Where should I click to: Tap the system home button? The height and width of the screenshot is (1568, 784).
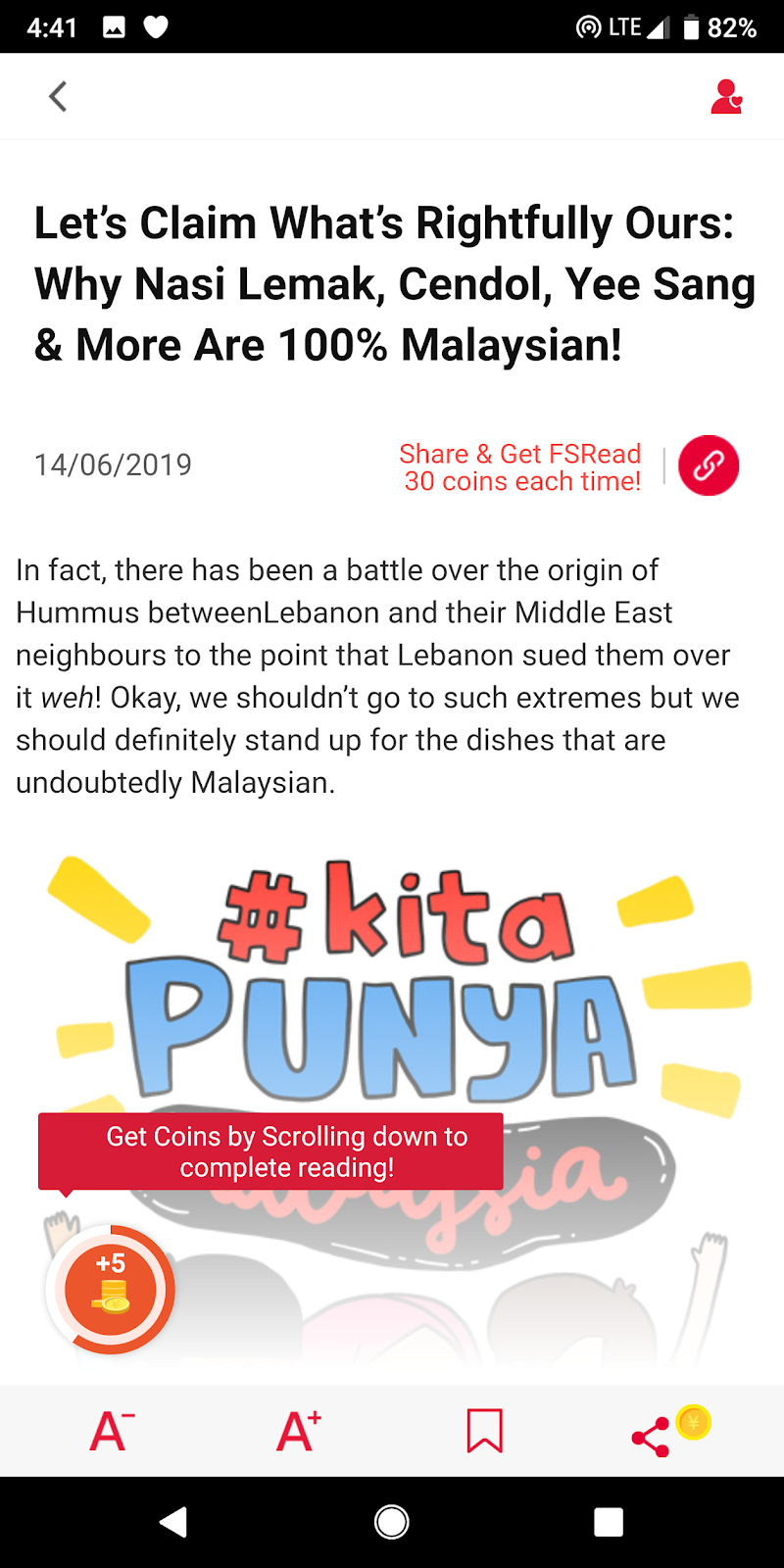(392, 1522)
